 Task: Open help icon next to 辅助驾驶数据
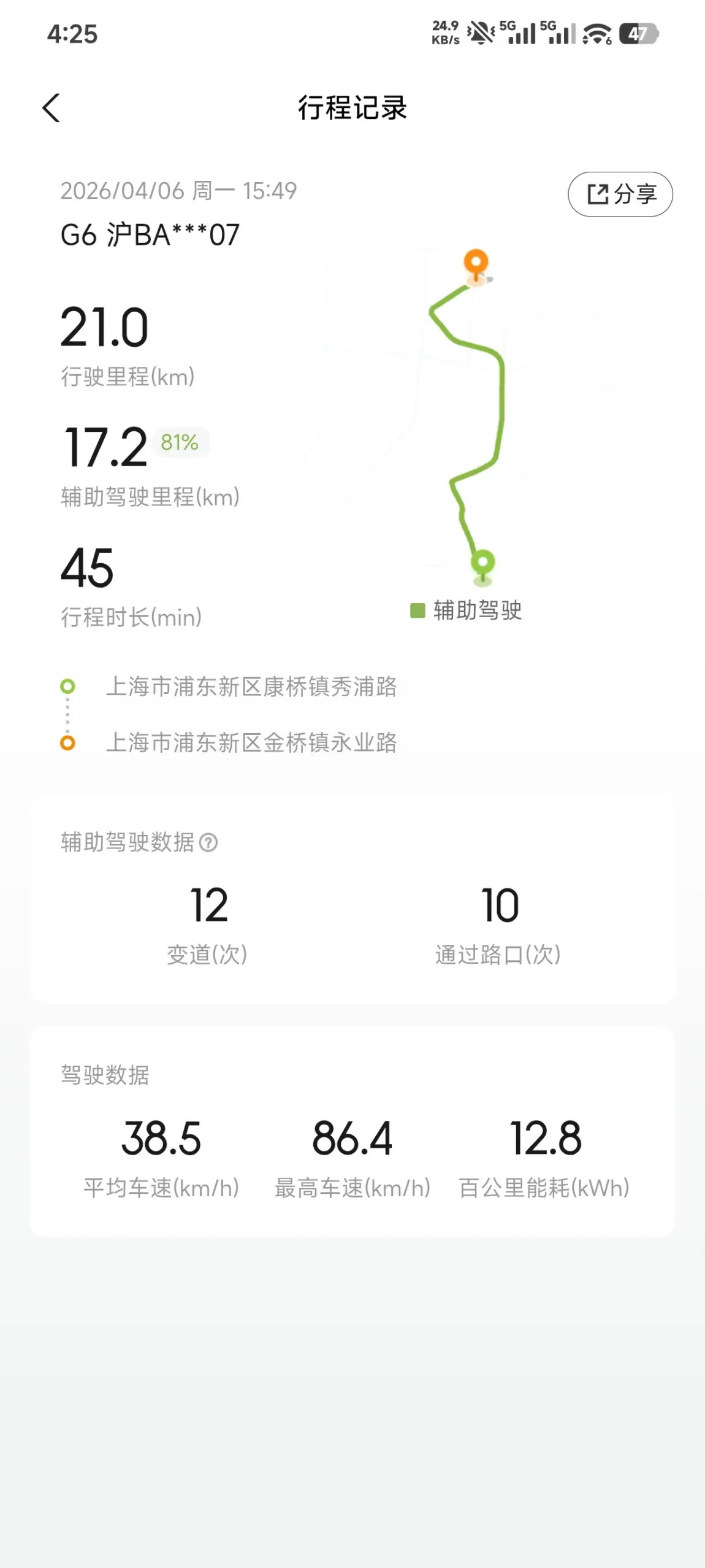click(x=208, y=842)
